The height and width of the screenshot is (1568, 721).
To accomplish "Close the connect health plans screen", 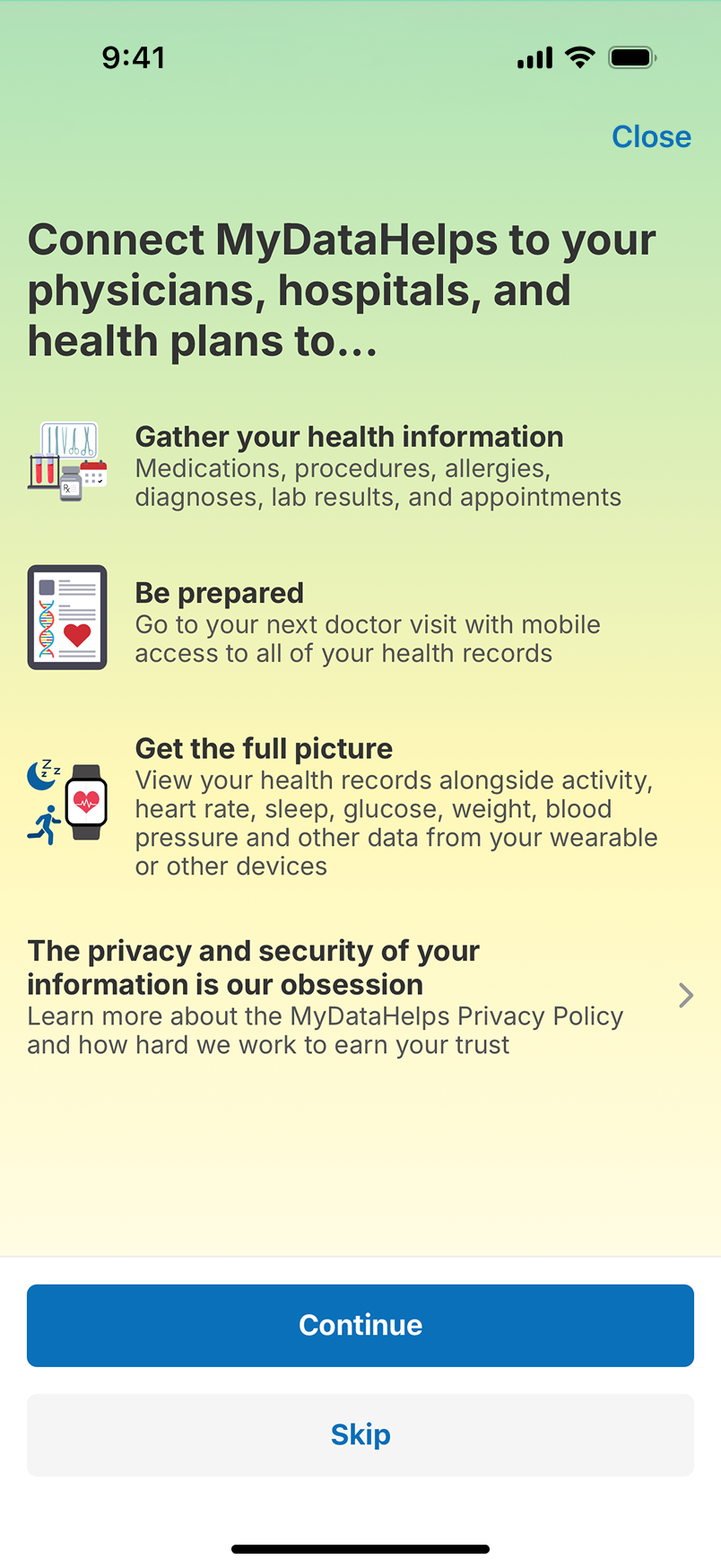I will [651, 137].
